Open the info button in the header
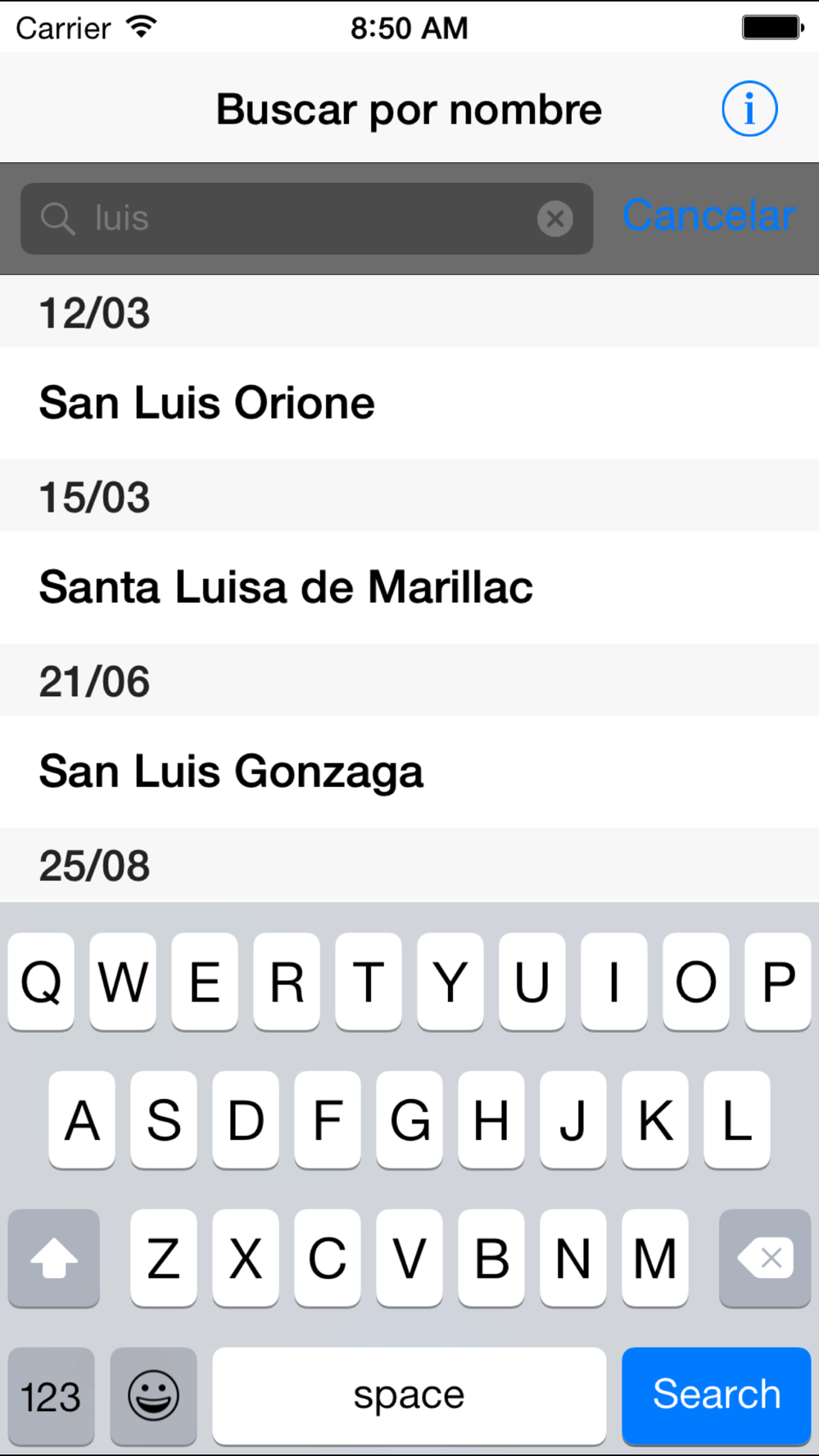Image resolution: width=819 pixels, height=1456 pixels. pos(749,109)
